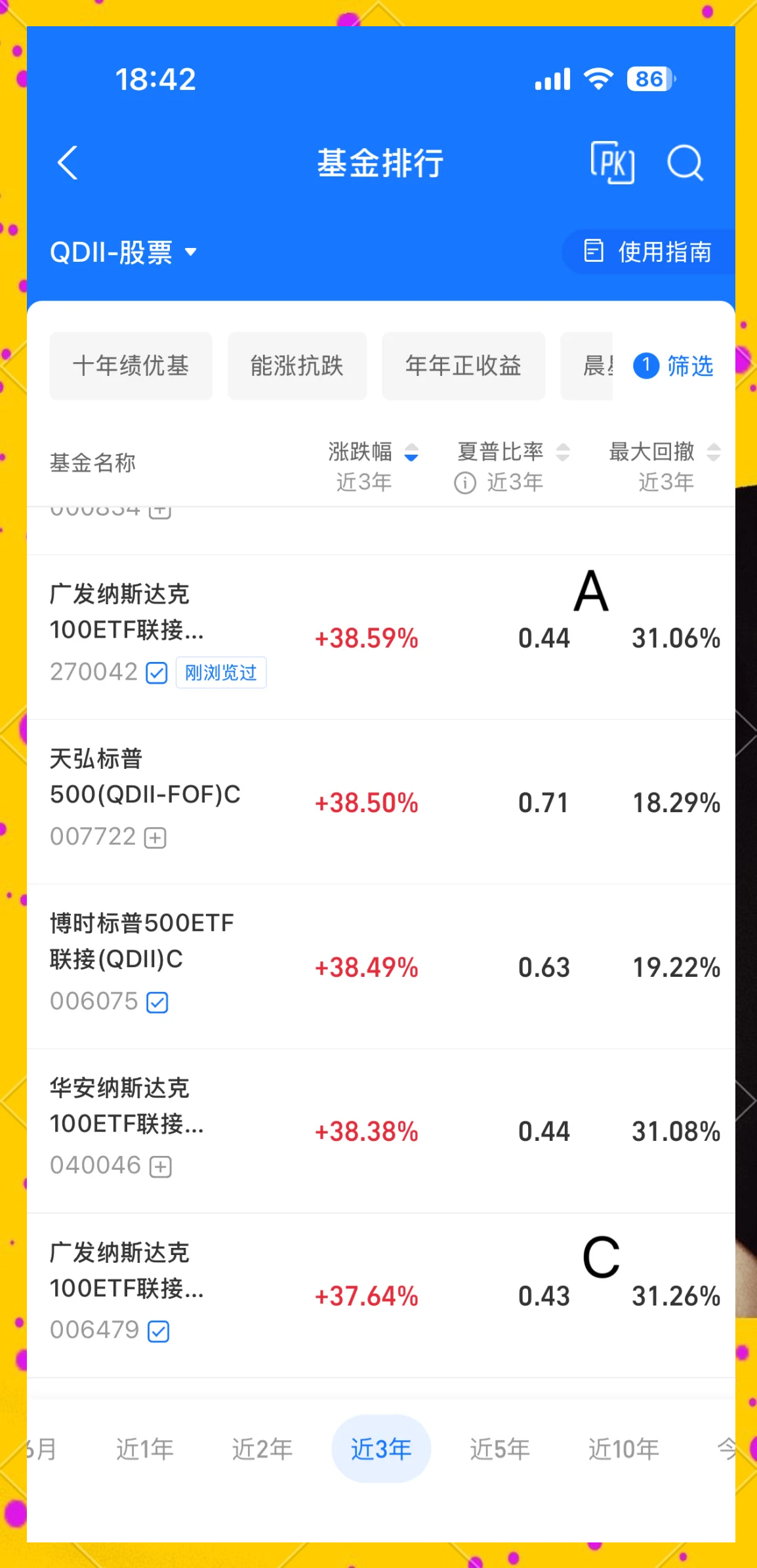Sort funds by 夏普比率 column
Viewport: 757px width, 1568px height.
coord(562,453)
